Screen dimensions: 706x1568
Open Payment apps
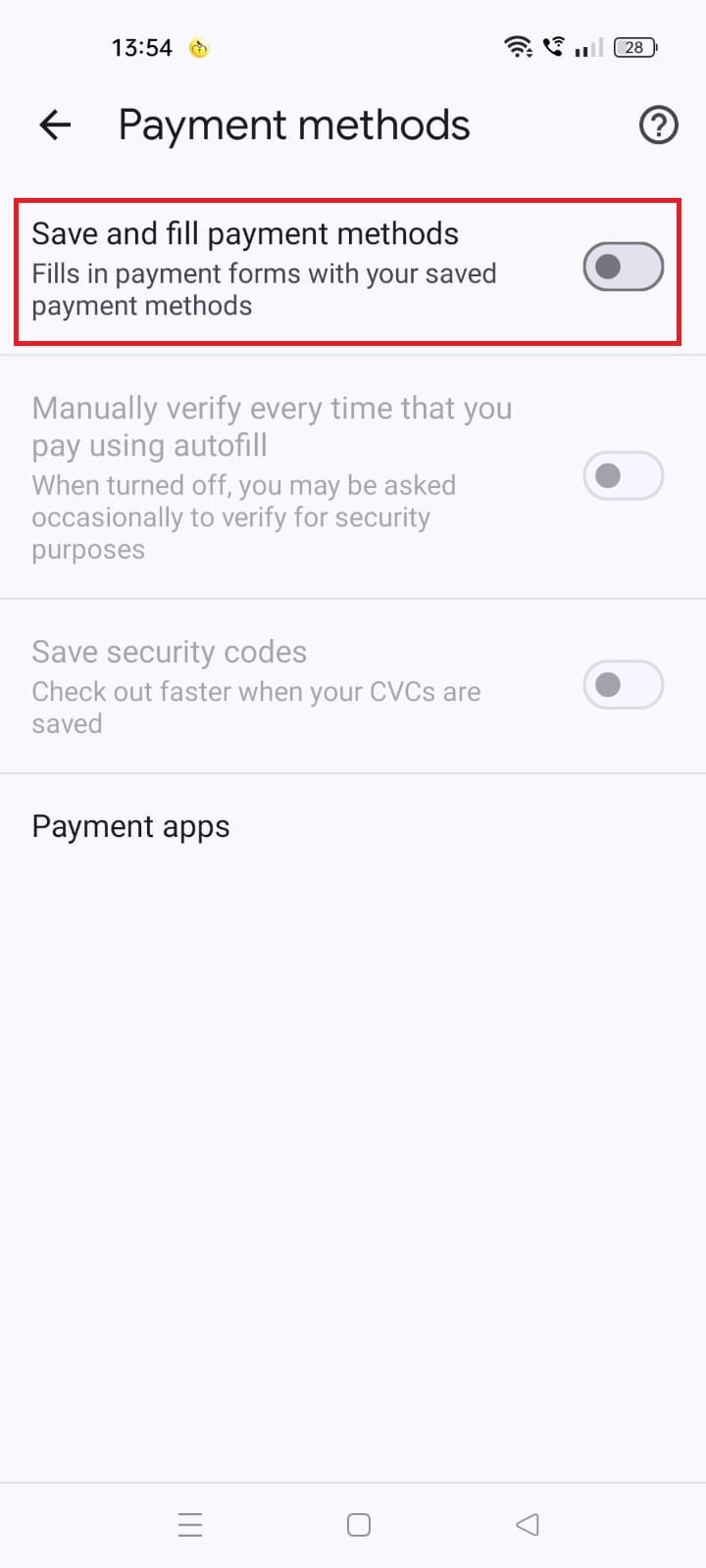(353, 826)
